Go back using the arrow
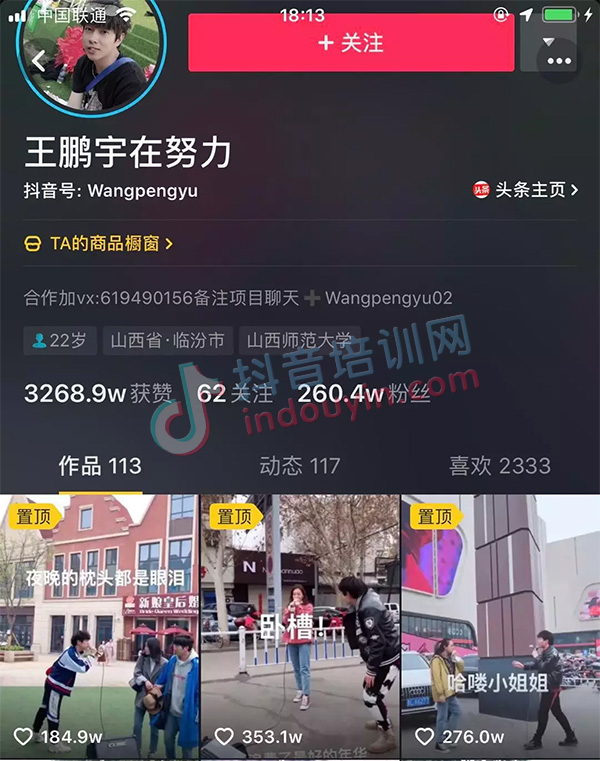The width and height of the screenshot is (600, 761). point(38,62)
